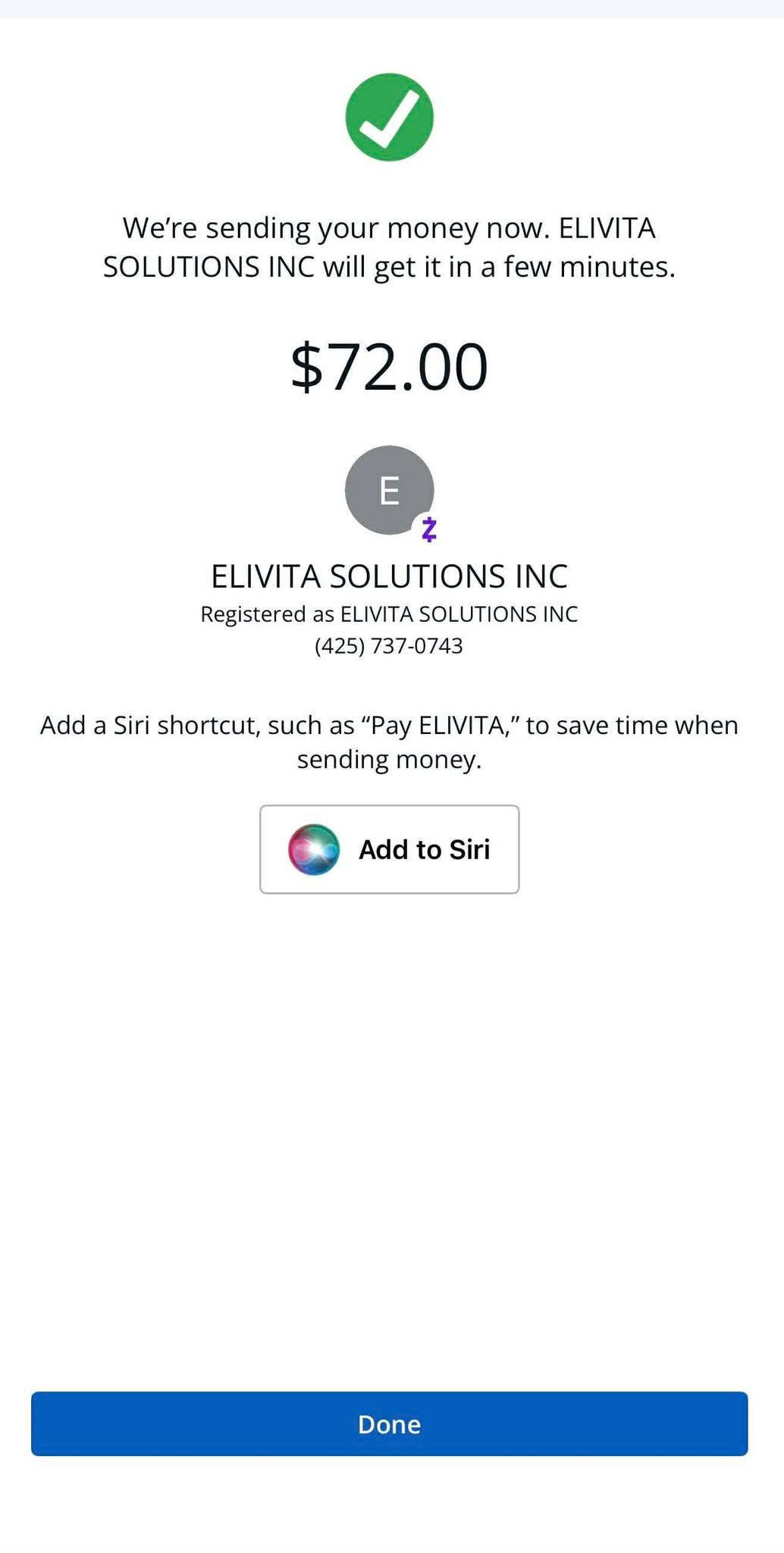Tap the Add to Siri button

tap(389, 849)
